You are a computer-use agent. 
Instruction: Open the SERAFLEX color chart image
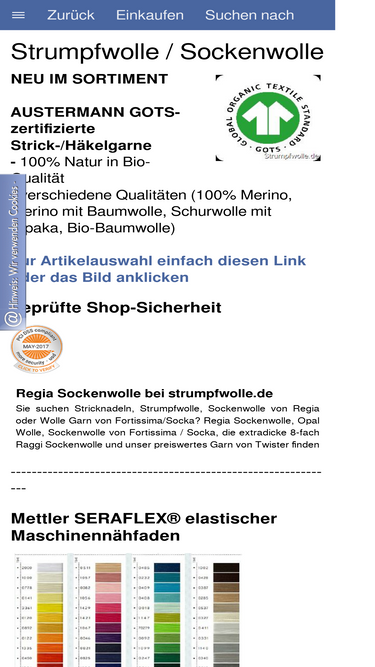pyautogui.click(x=128, y=610)
